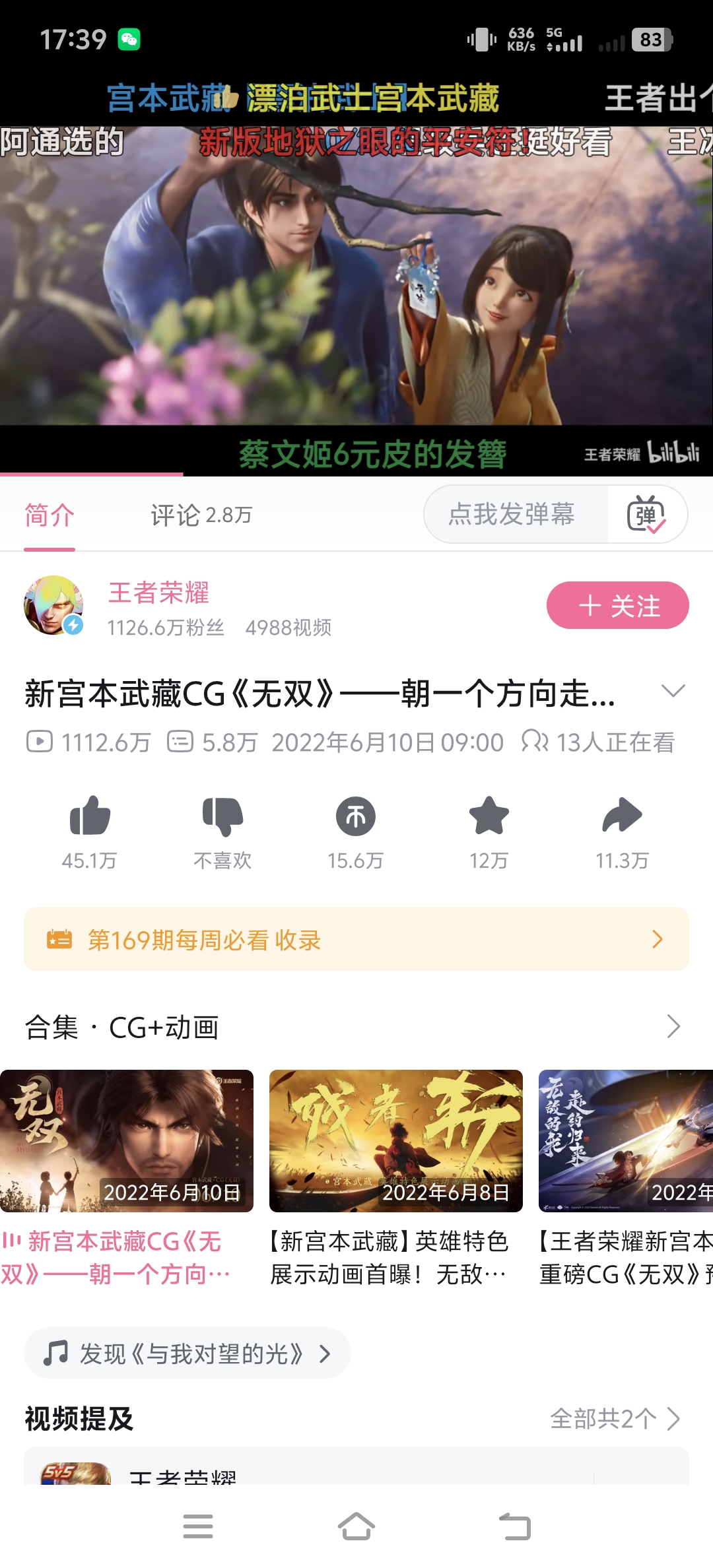Open the 第169期每周必看 收录 banner

(356, 939)
